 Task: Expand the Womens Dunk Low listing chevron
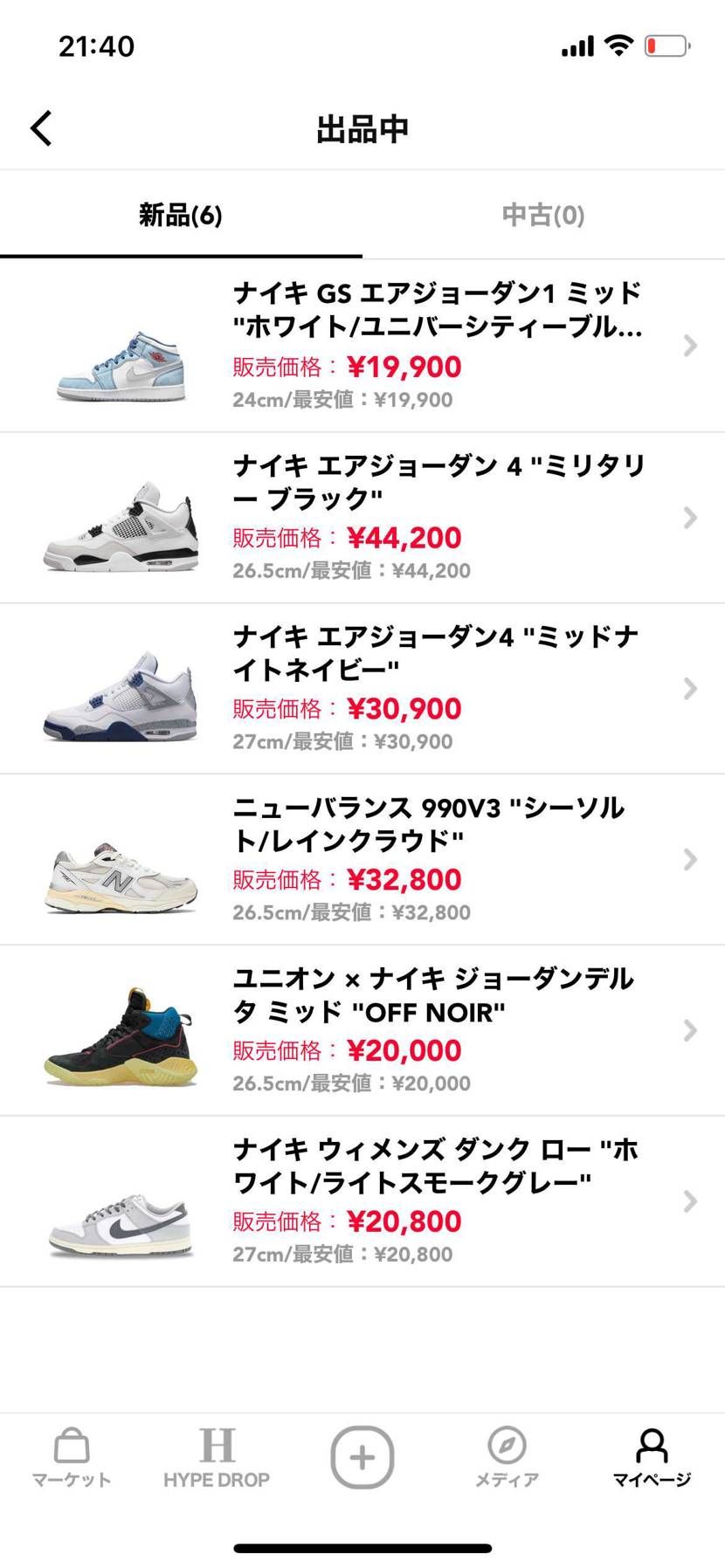(689, 1202)
